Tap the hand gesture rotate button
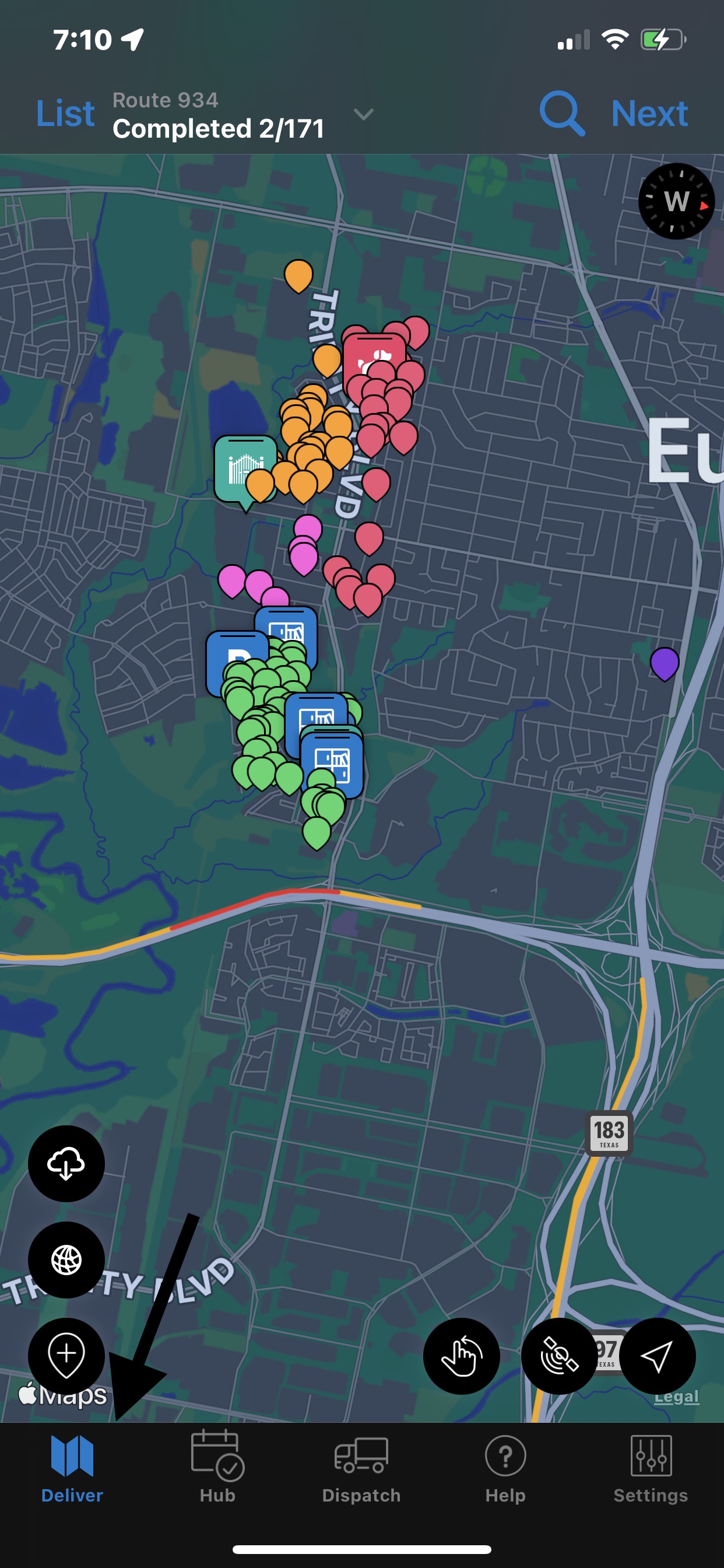The width and height of the screenshot is (724, 1568). [461, 1356]
